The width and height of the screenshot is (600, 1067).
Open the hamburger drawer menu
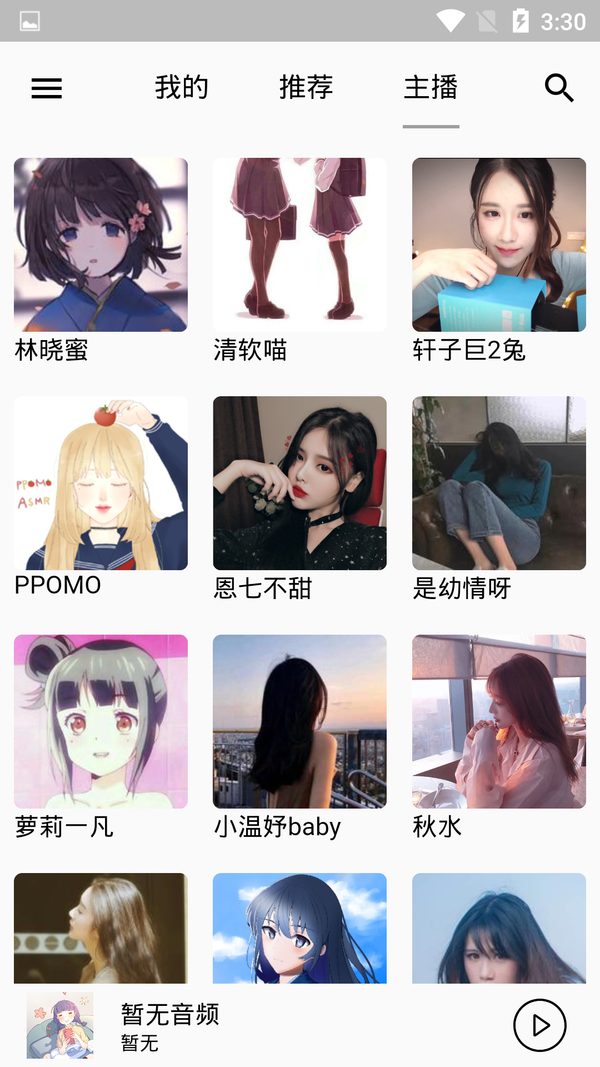(47, 88)
